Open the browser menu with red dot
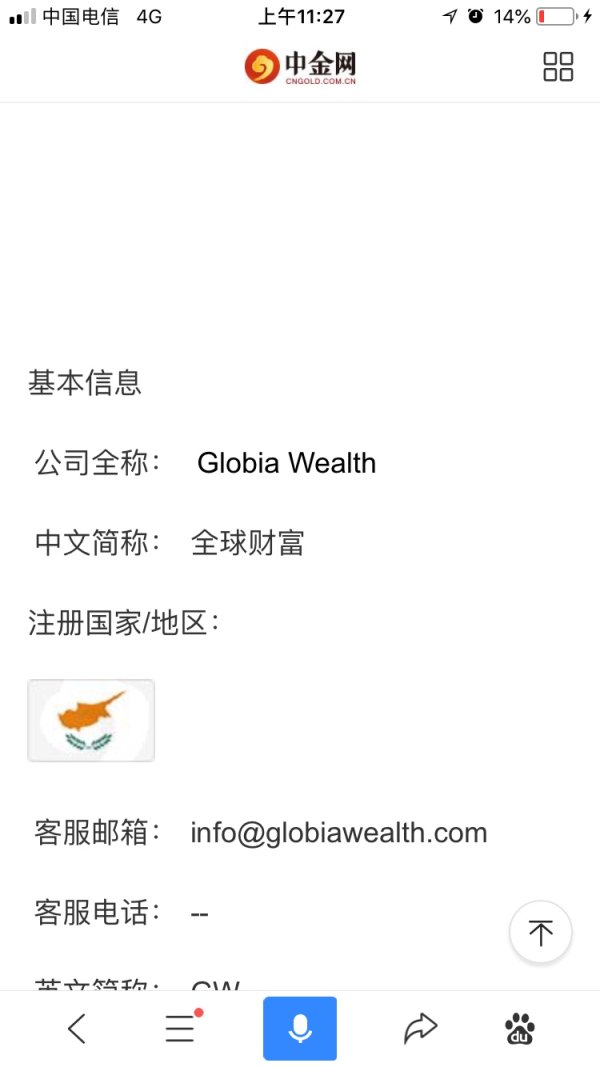 [180, 1028]
